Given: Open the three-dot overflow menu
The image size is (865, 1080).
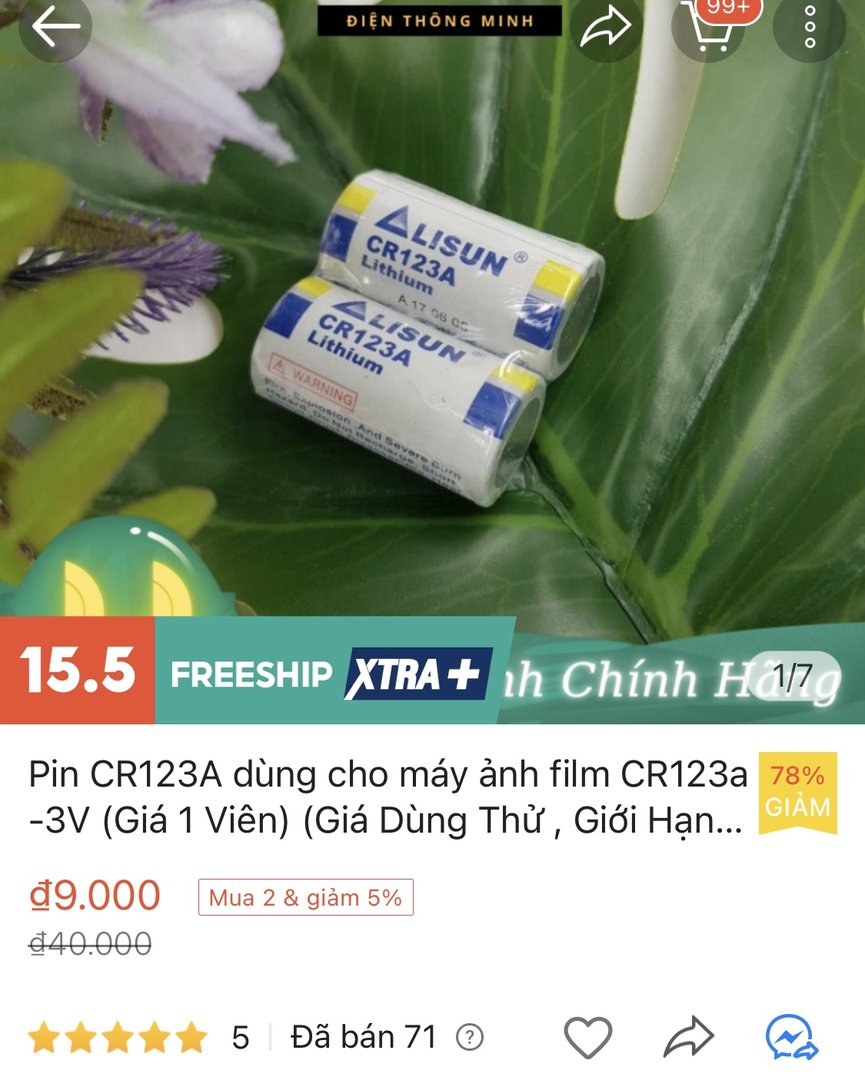Looking at the screenshot, I should click(809, 28).
